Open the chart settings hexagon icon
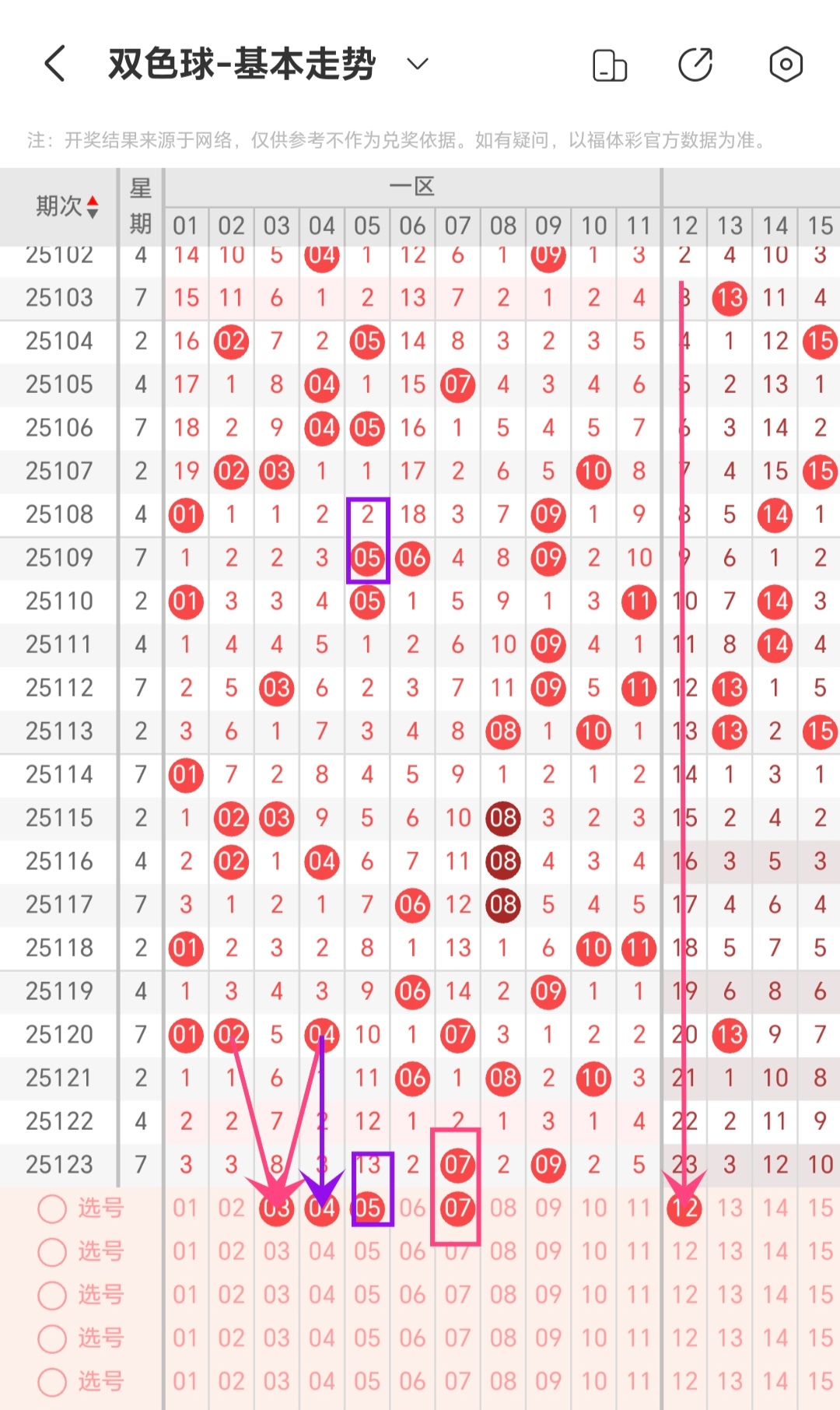Image resolution: width=840 pixels, height=1410 pixels. point(786,65)
